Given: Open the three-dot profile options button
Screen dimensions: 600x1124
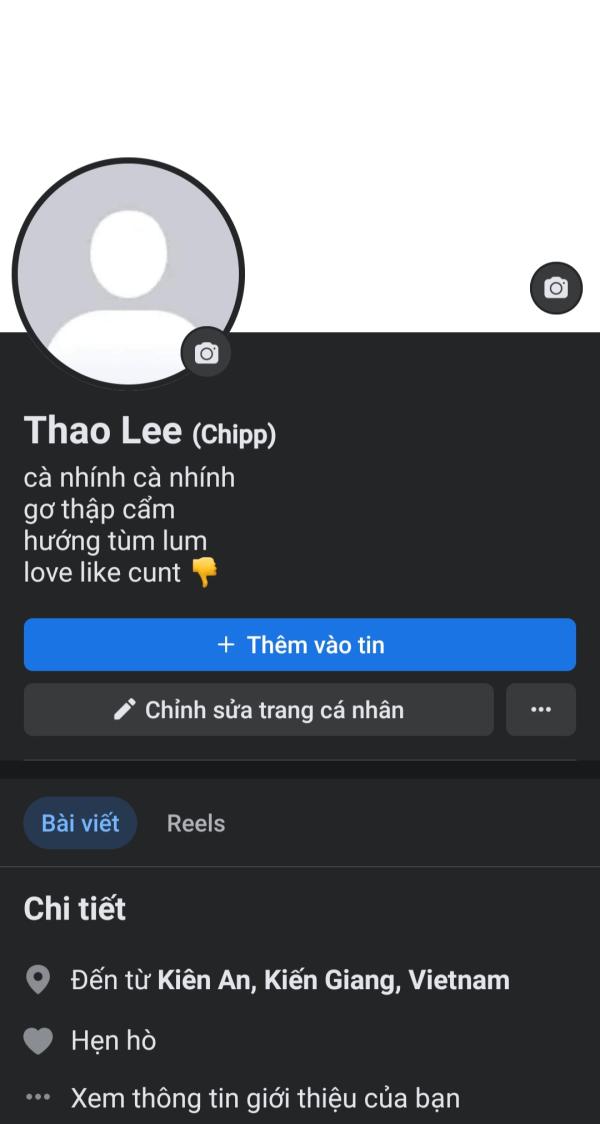Looking at the screenshot, I should pyautogui.click(x=541, y=710).
